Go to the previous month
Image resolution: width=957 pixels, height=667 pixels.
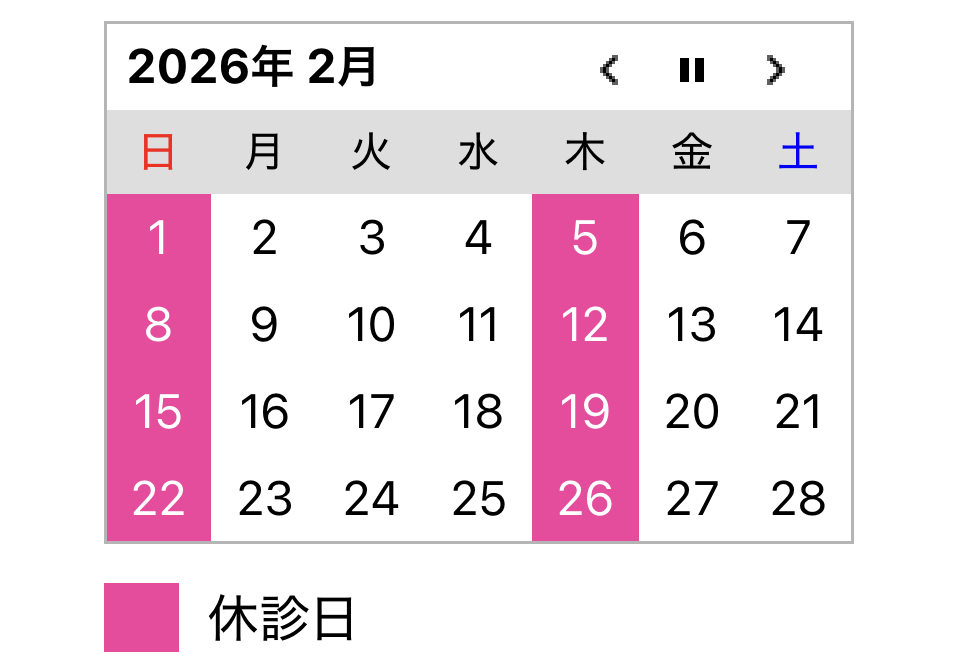point(609,69)
